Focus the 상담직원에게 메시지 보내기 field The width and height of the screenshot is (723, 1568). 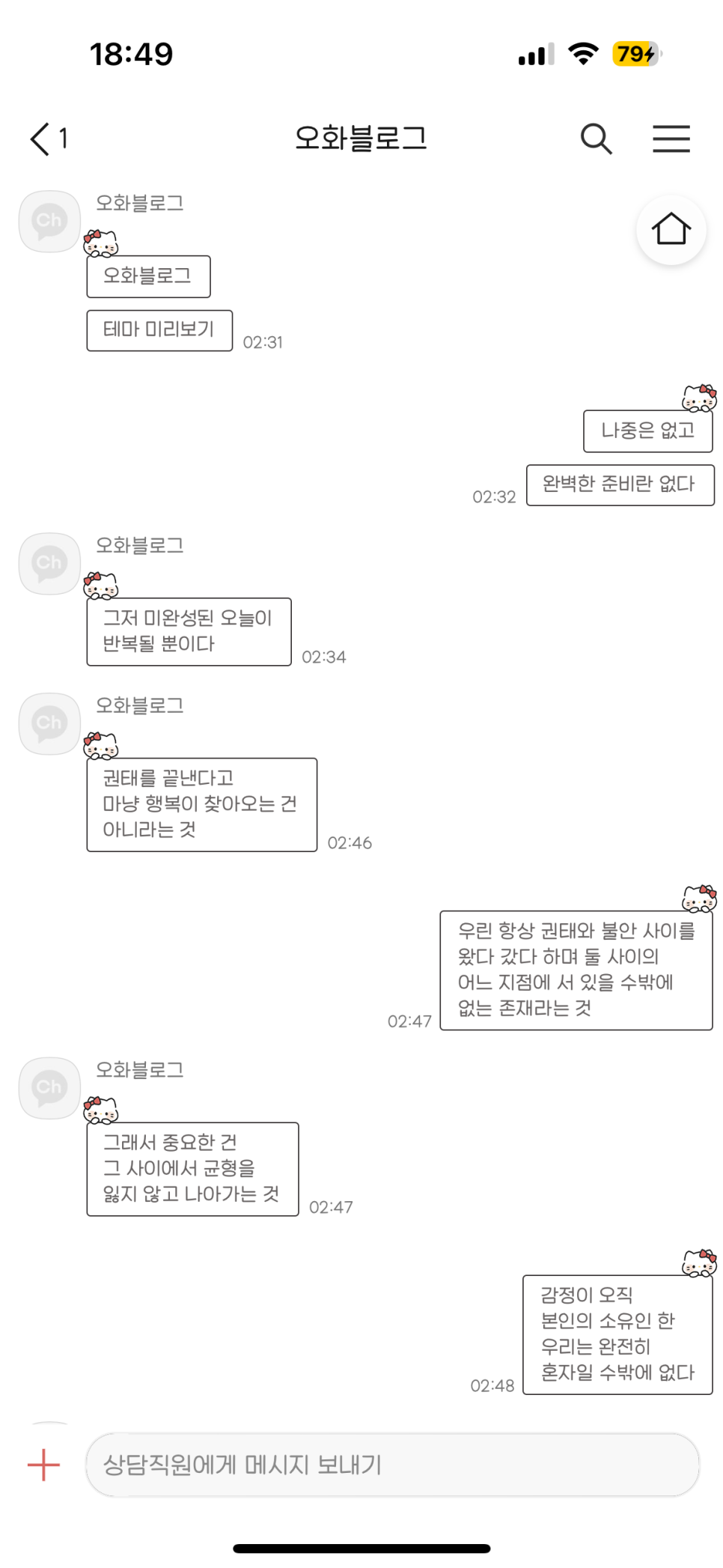[392, 1465]
